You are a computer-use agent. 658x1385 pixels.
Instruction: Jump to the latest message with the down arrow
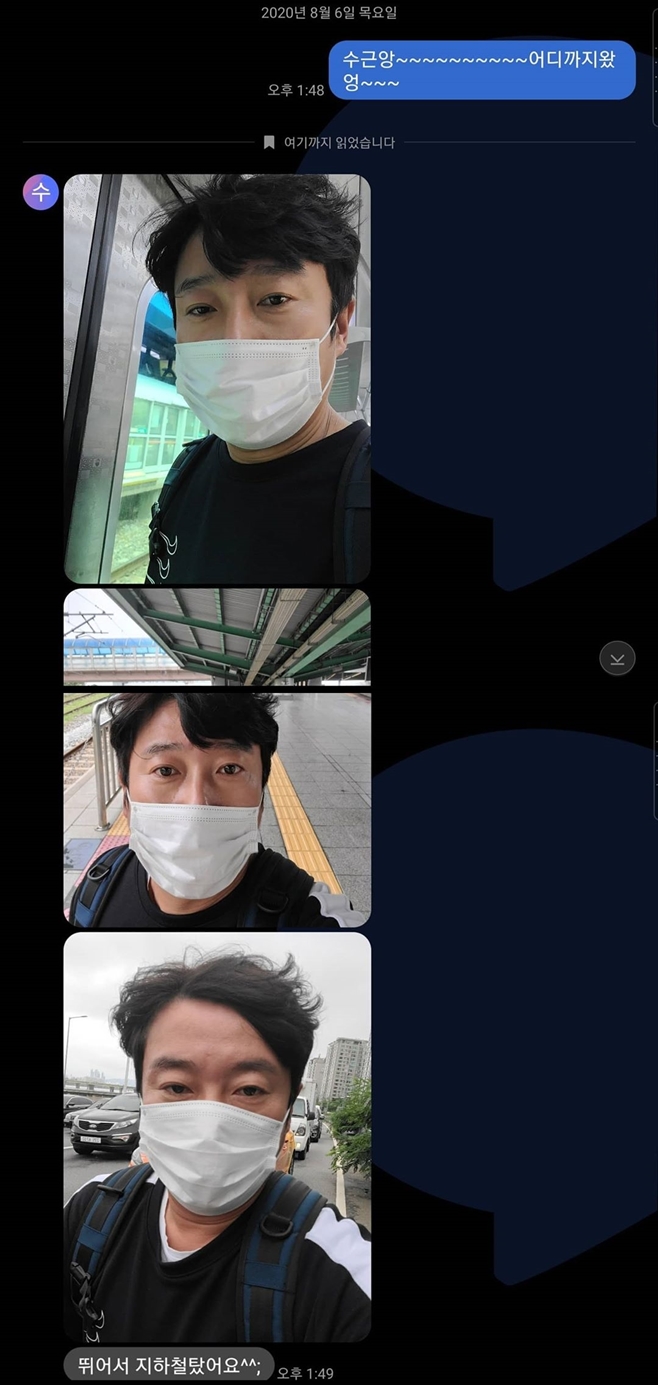(617, 658)
